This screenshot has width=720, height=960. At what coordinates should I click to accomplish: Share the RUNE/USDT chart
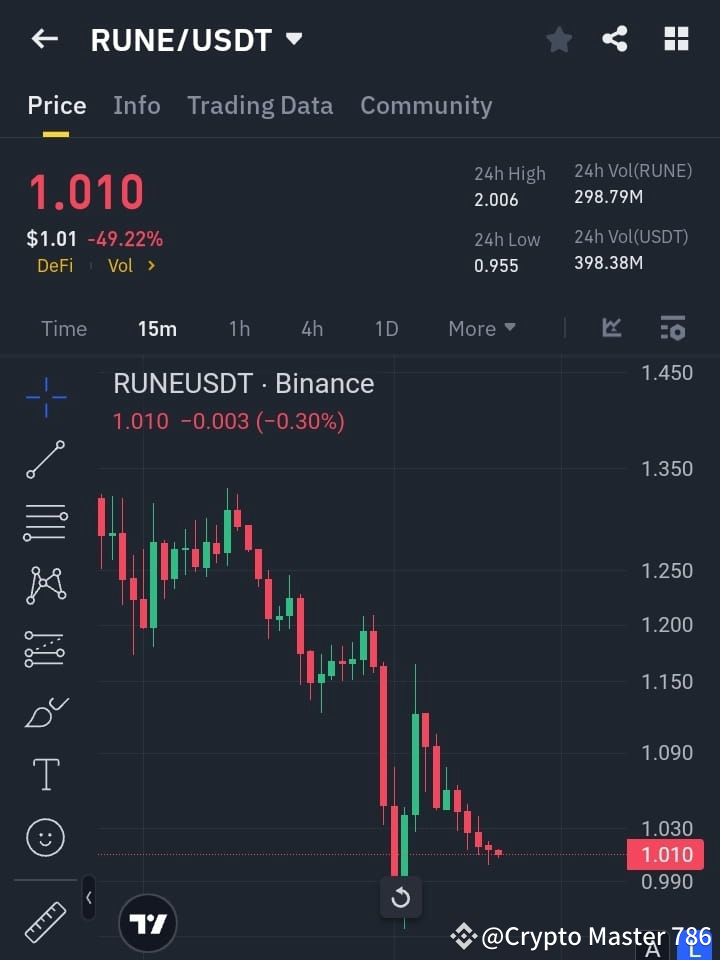point(615,39)
